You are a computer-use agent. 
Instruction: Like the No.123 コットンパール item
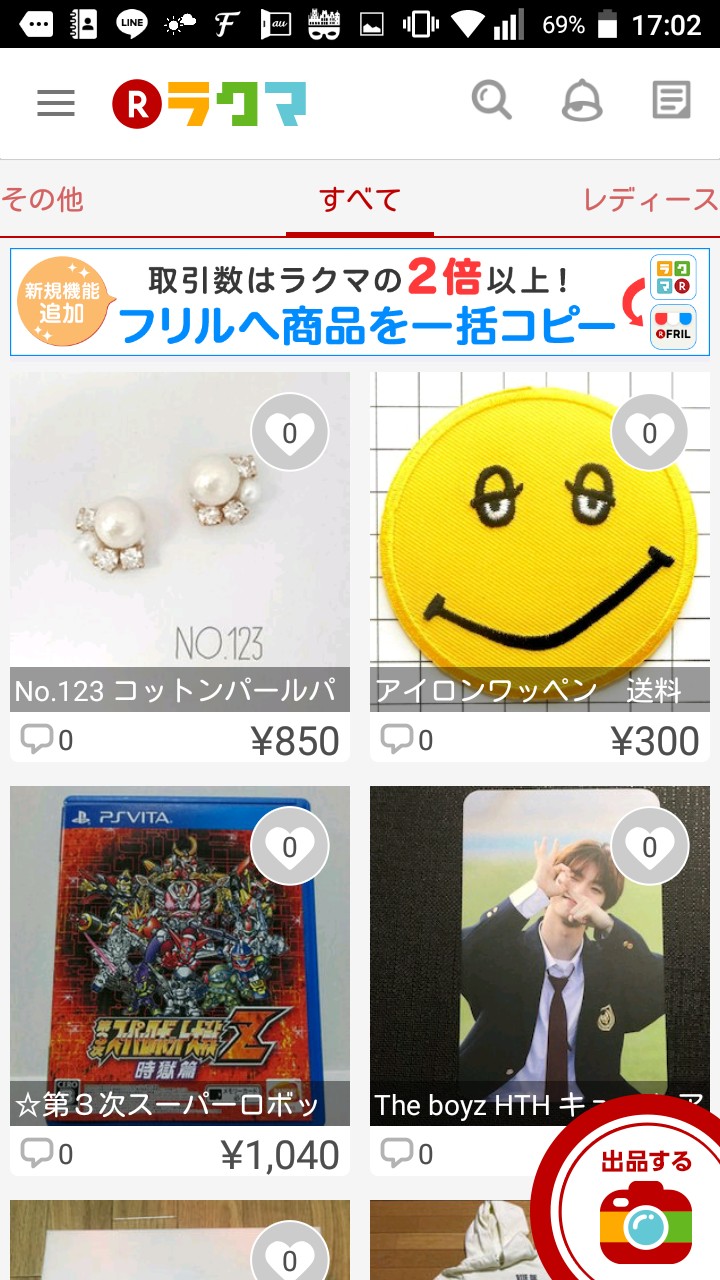pos(290,433)
